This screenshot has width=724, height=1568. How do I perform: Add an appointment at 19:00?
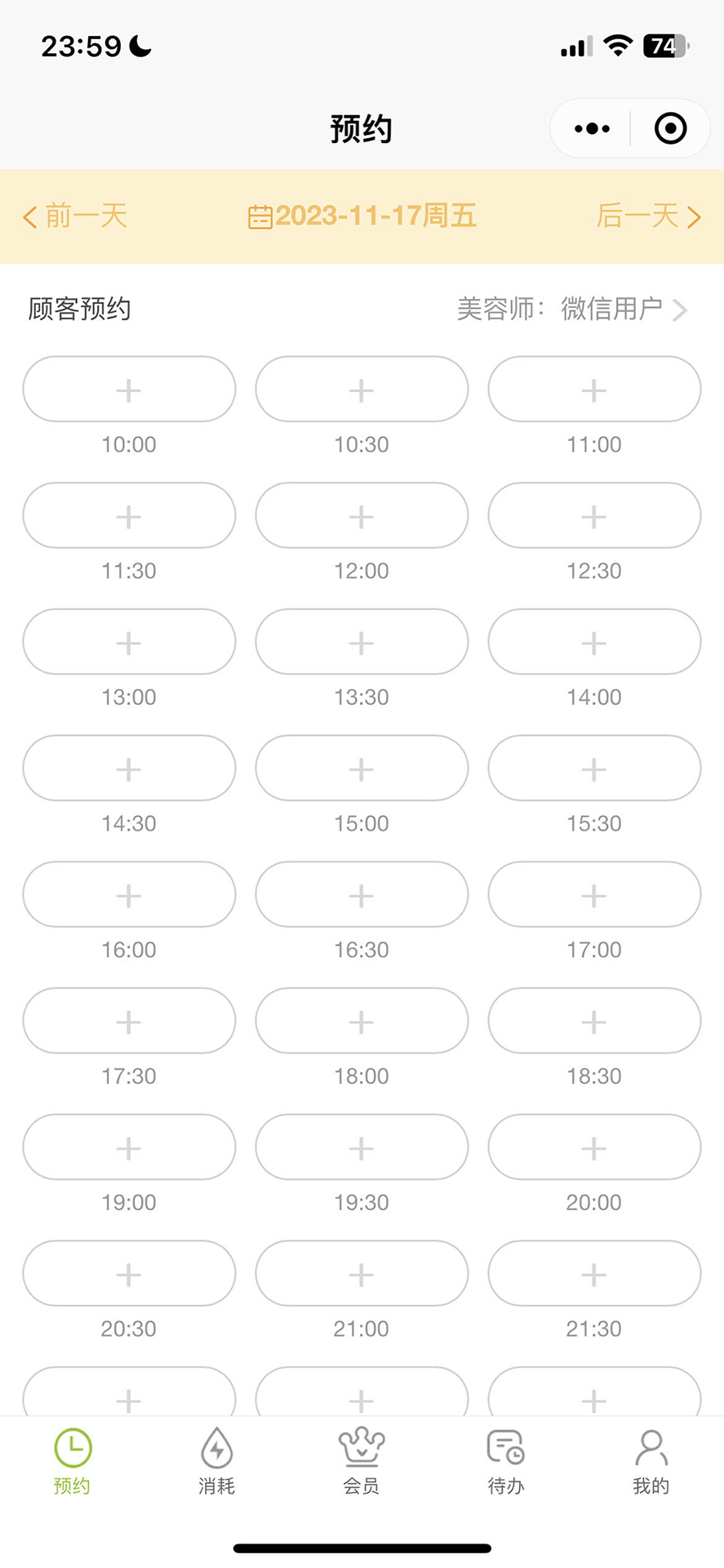129,1147
